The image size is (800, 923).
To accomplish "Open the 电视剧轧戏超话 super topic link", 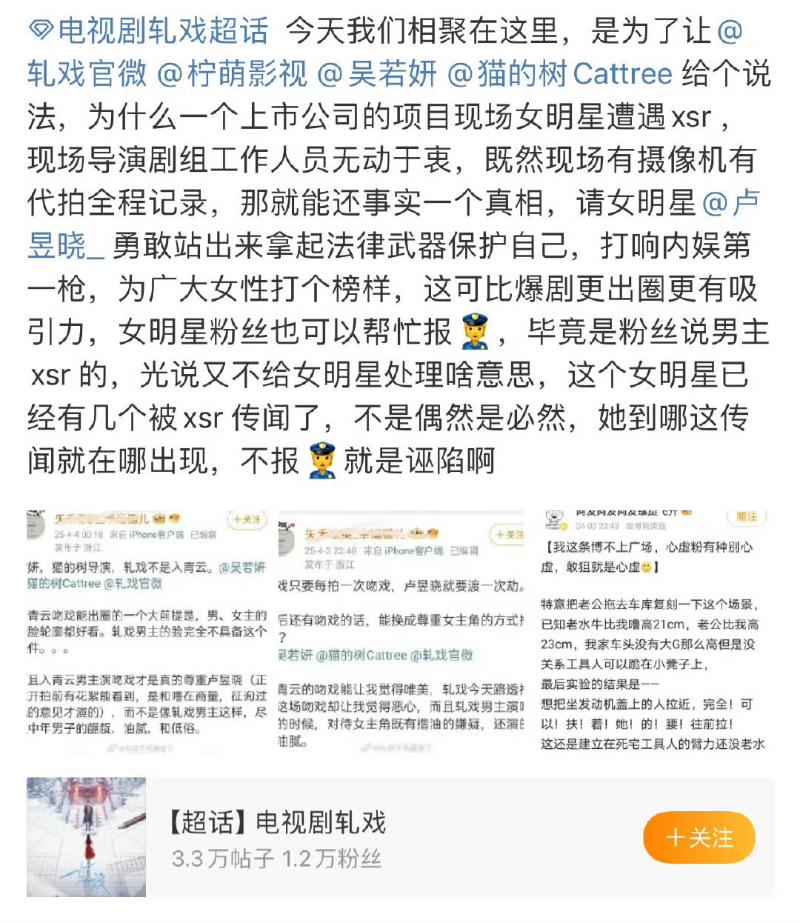I will click(x=150, y=30).
